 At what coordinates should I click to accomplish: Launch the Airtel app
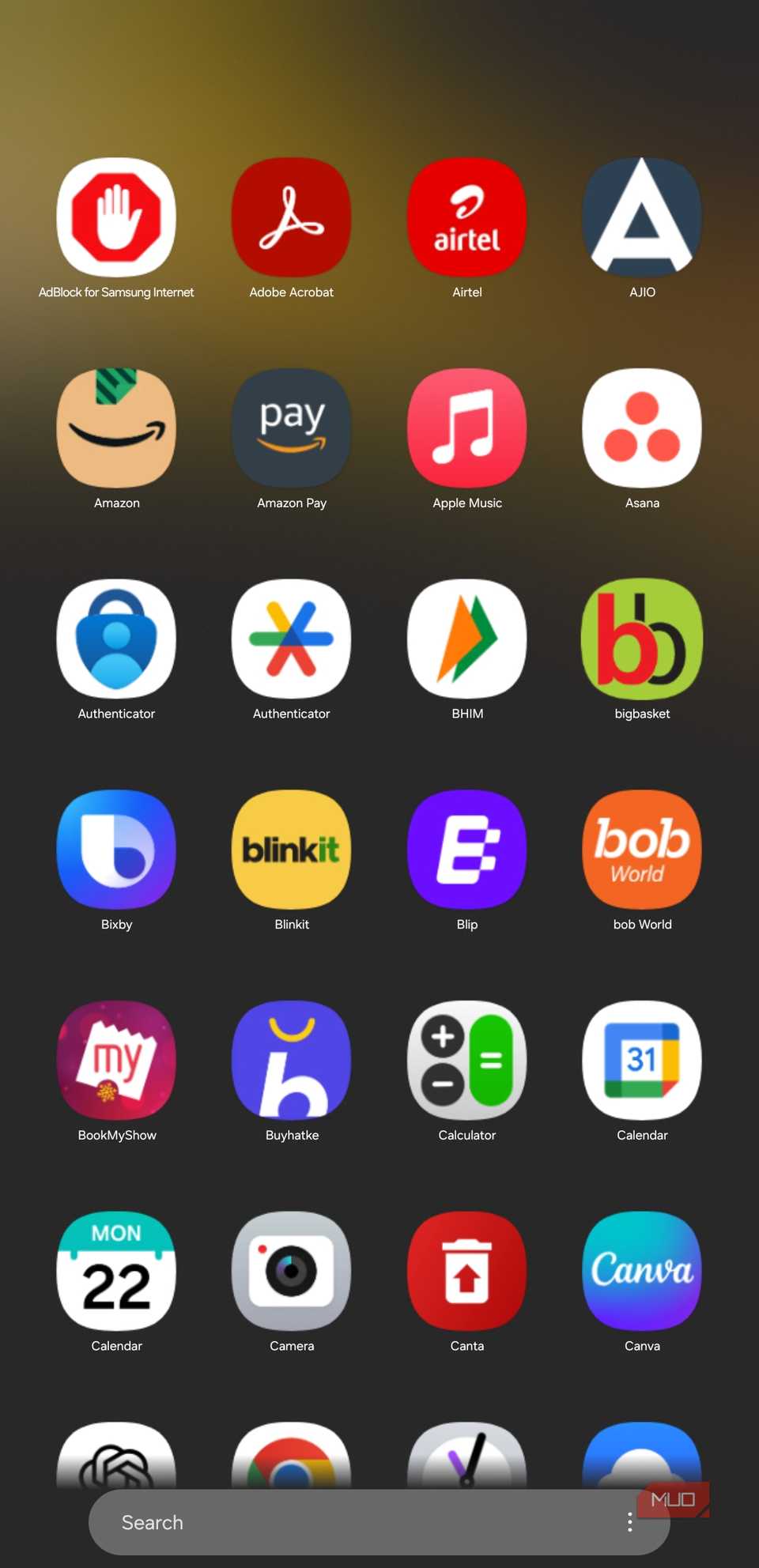click(466, 217)
